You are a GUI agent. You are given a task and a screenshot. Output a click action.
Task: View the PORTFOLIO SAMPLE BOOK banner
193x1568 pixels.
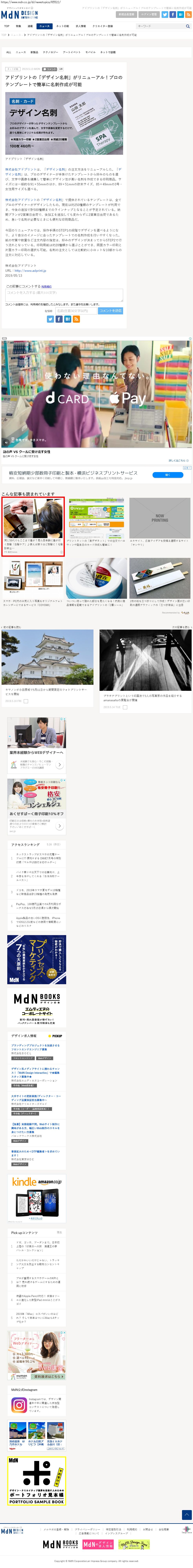(37, 1480)
